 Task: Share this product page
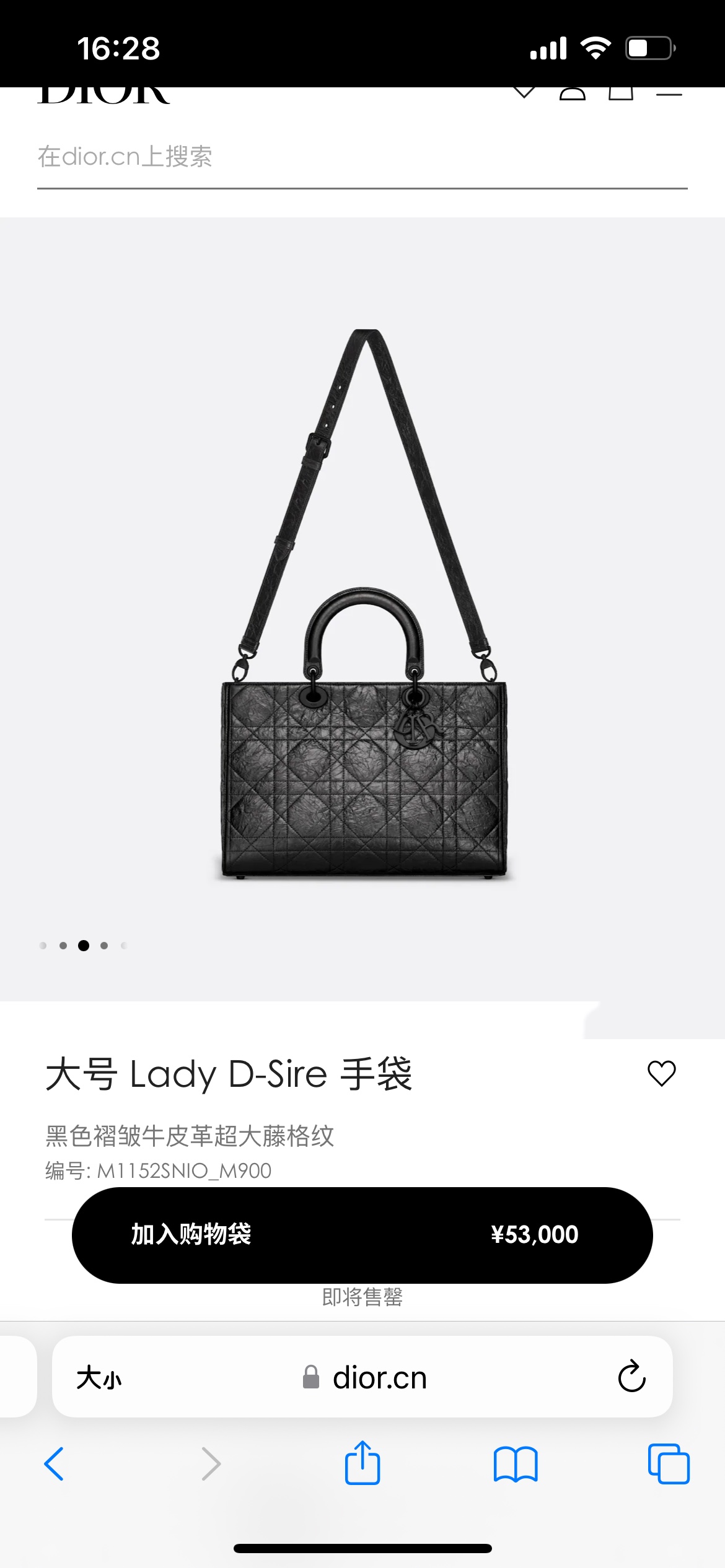pyautogui.click(x=362, y=1463)
